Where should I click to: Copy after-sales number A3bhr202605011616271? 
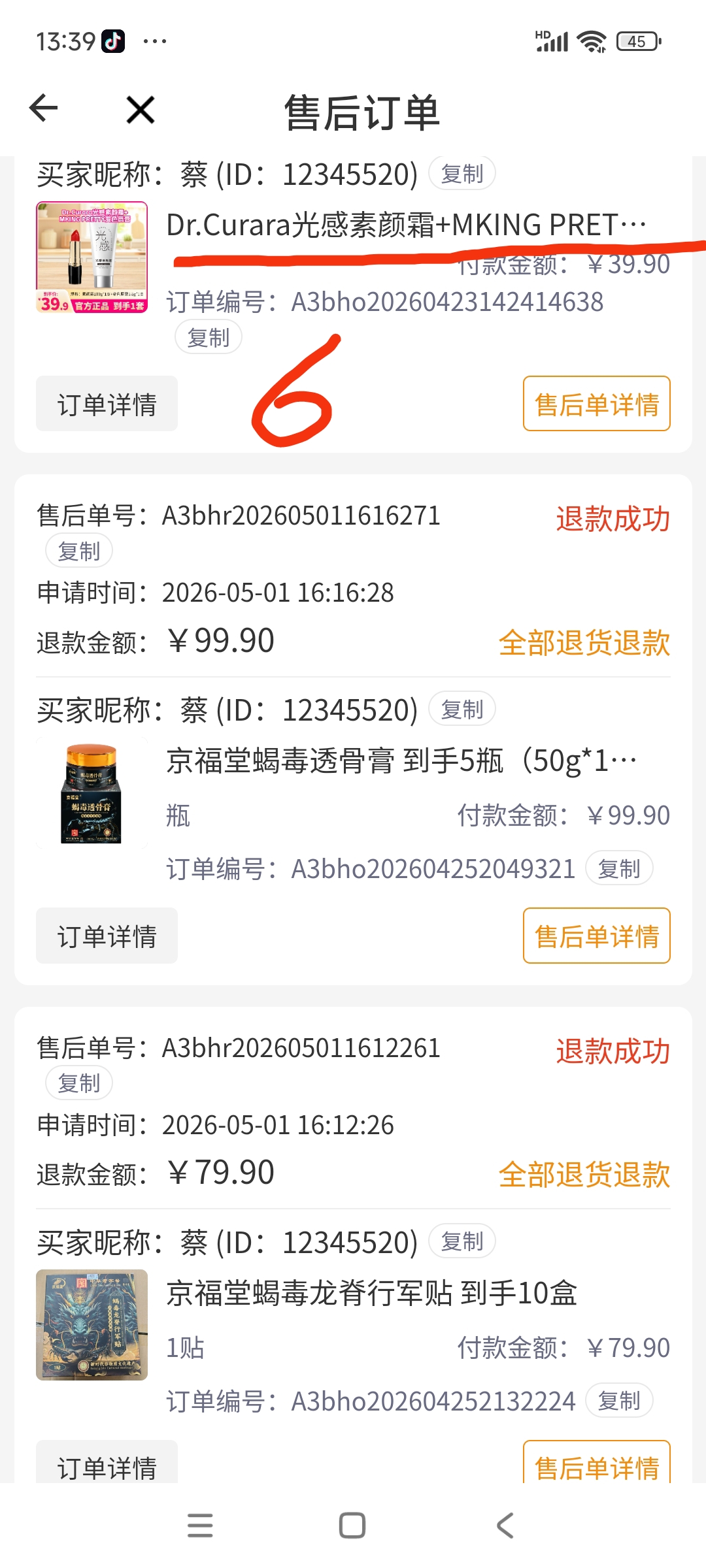(79, 551)
